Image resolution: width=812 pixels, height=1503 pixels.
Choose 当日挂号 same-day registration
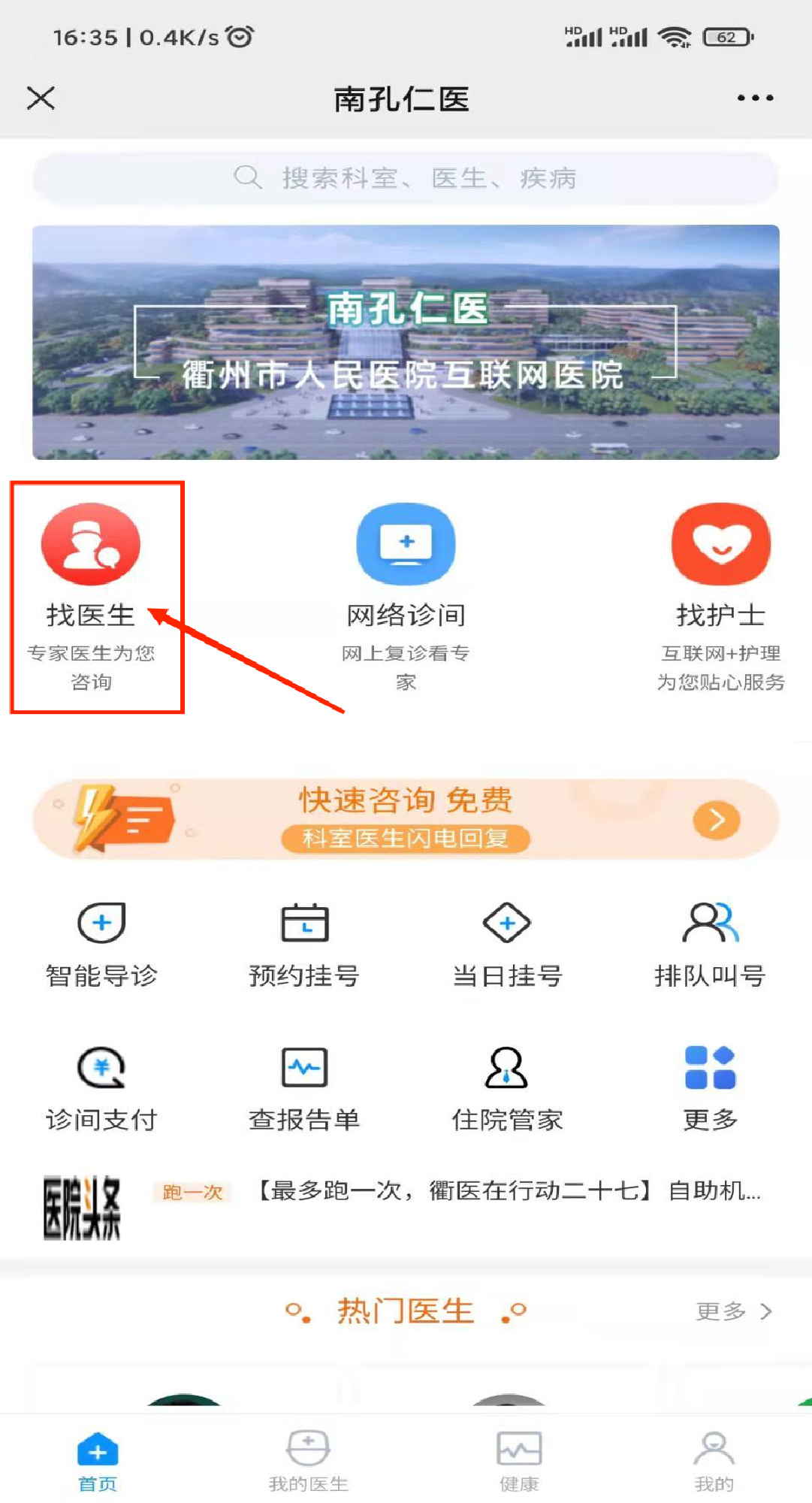507,943
